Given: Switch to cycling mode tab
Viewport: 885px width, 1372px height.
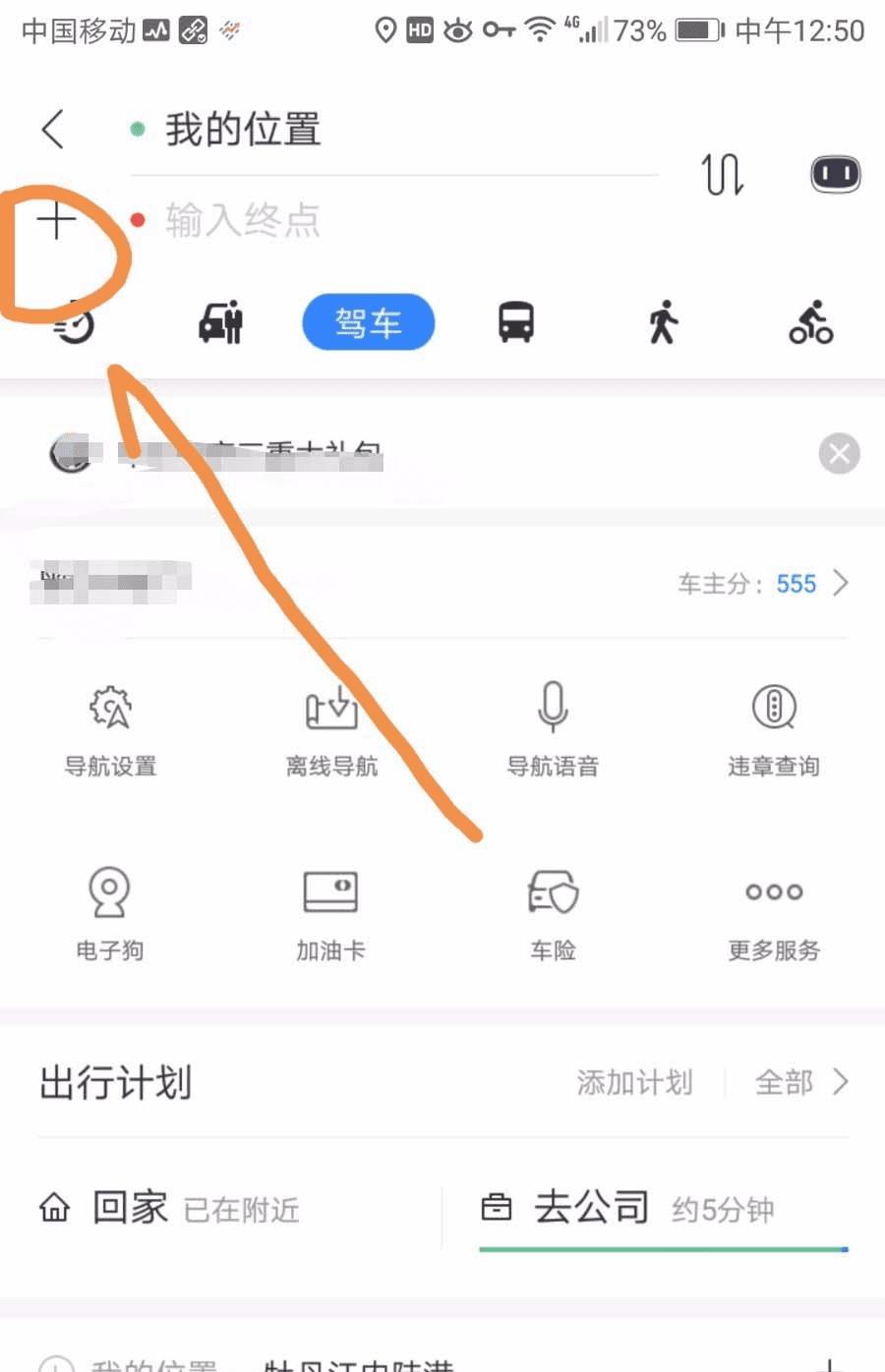Looking at the screenshot, I should (x=811, y=321).
